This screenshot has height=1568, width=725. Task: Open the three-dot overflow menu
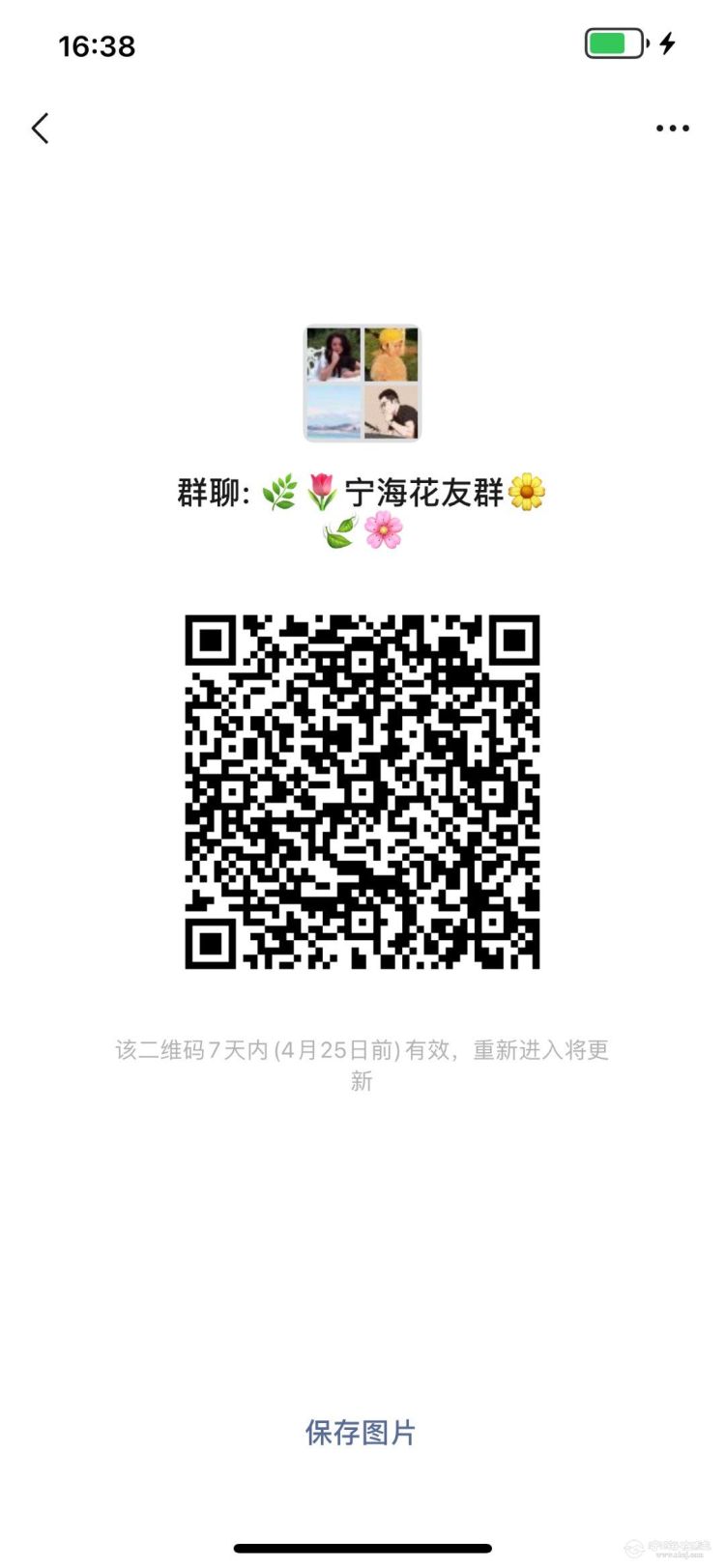pos(672,128)
